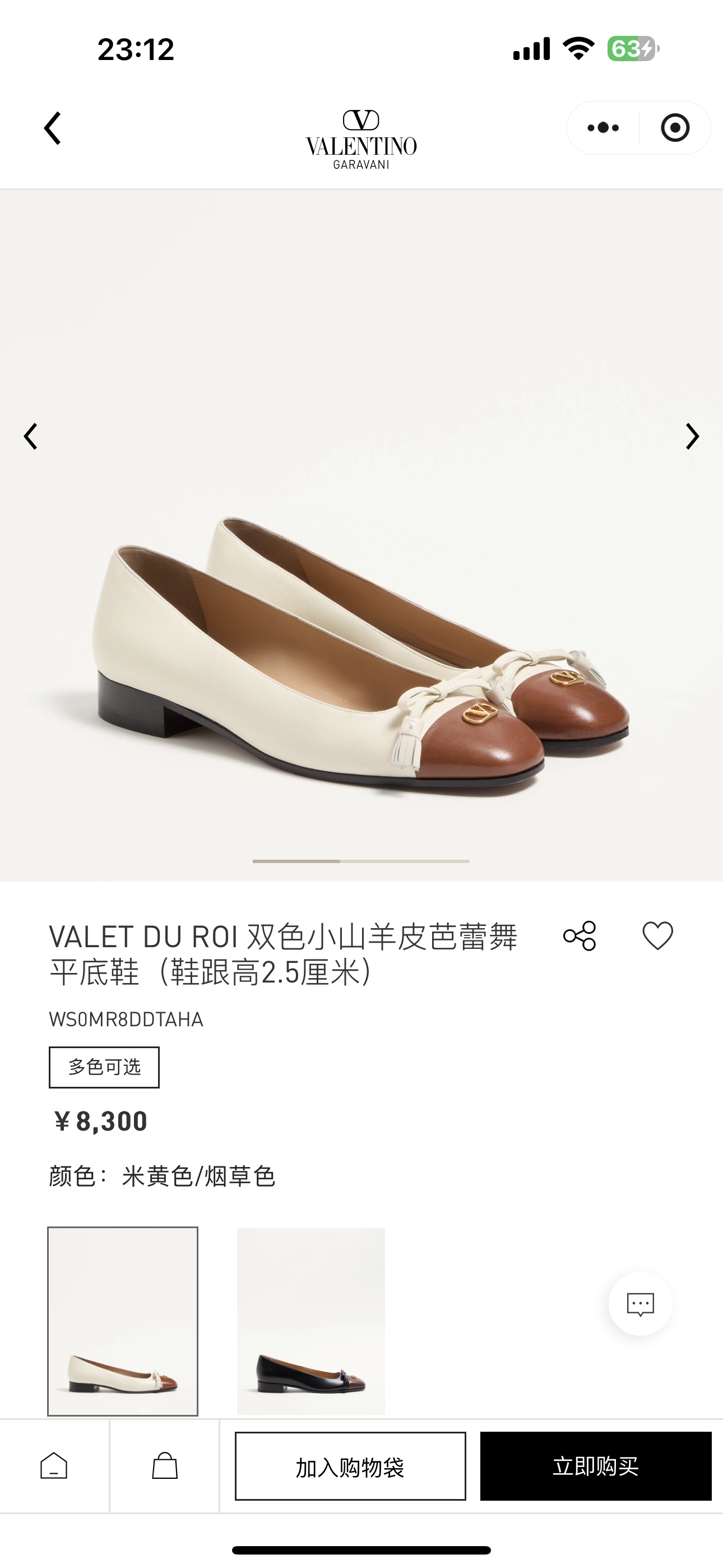Viewport: 723px width, 1568px height.
Task: Open the mini program overflow menu
Action: 603,128
